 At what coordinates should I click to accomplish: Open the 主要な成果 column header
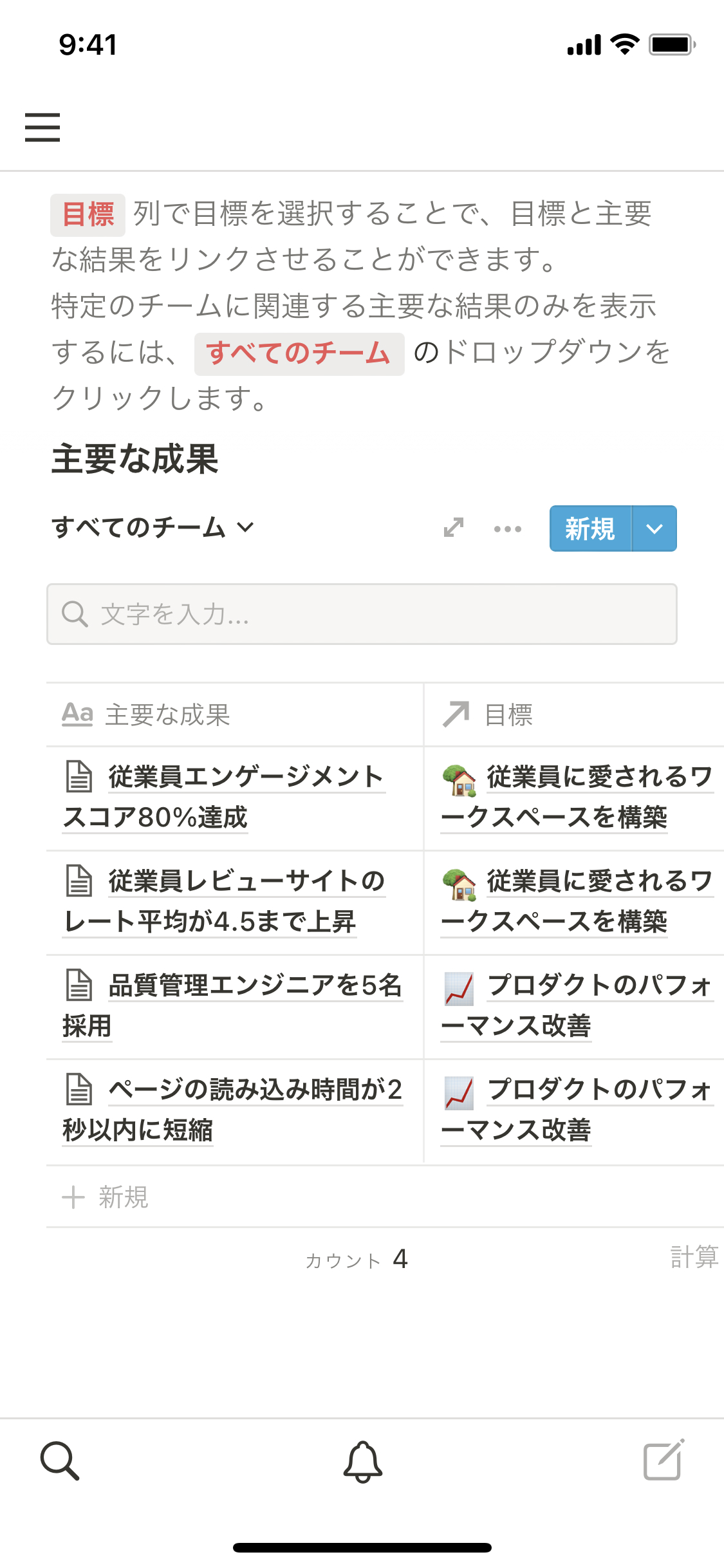tap(167, 714)
